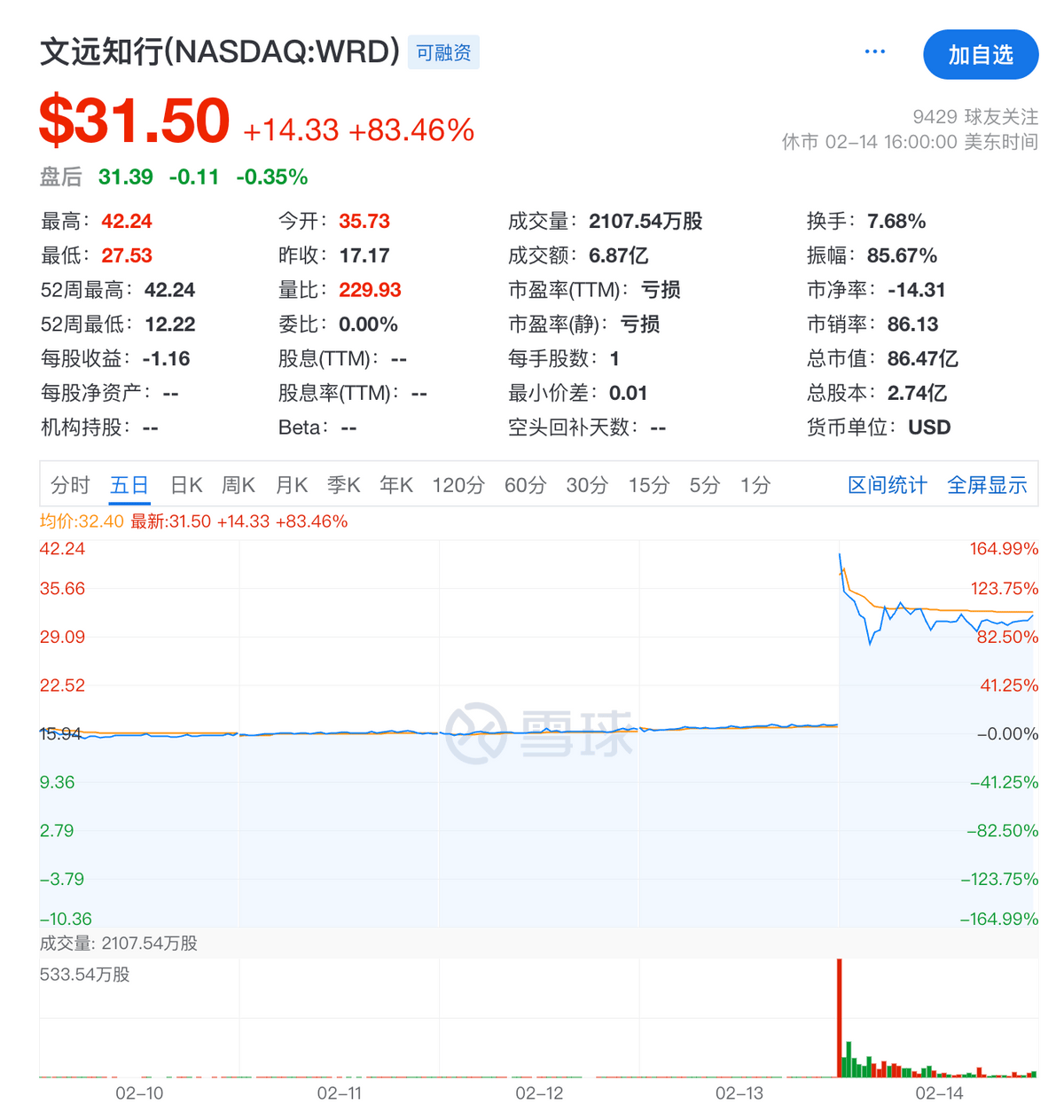View the 1分 interval chart

tap(755, 485)
